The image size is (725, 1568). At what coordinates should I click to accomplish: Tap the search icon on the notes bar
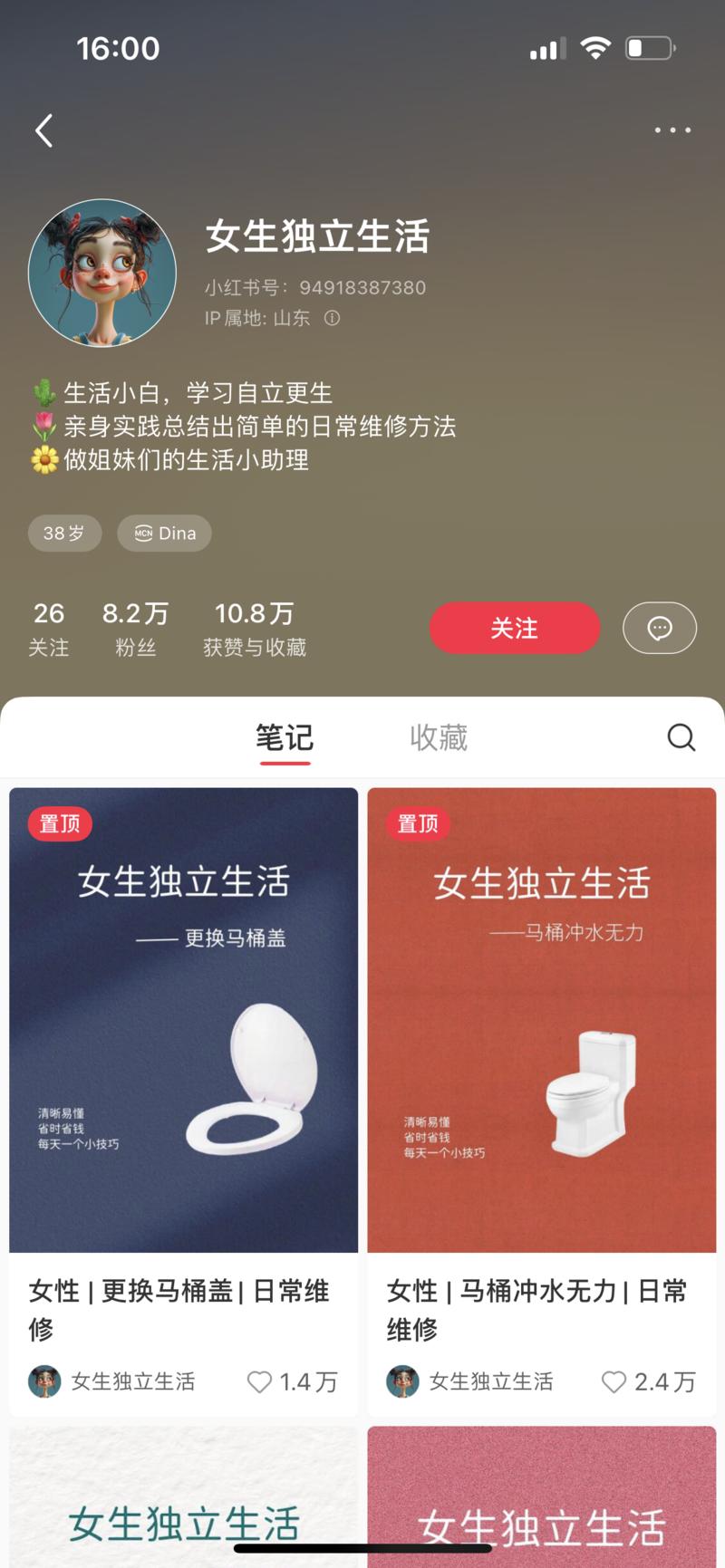pos(681,737)
